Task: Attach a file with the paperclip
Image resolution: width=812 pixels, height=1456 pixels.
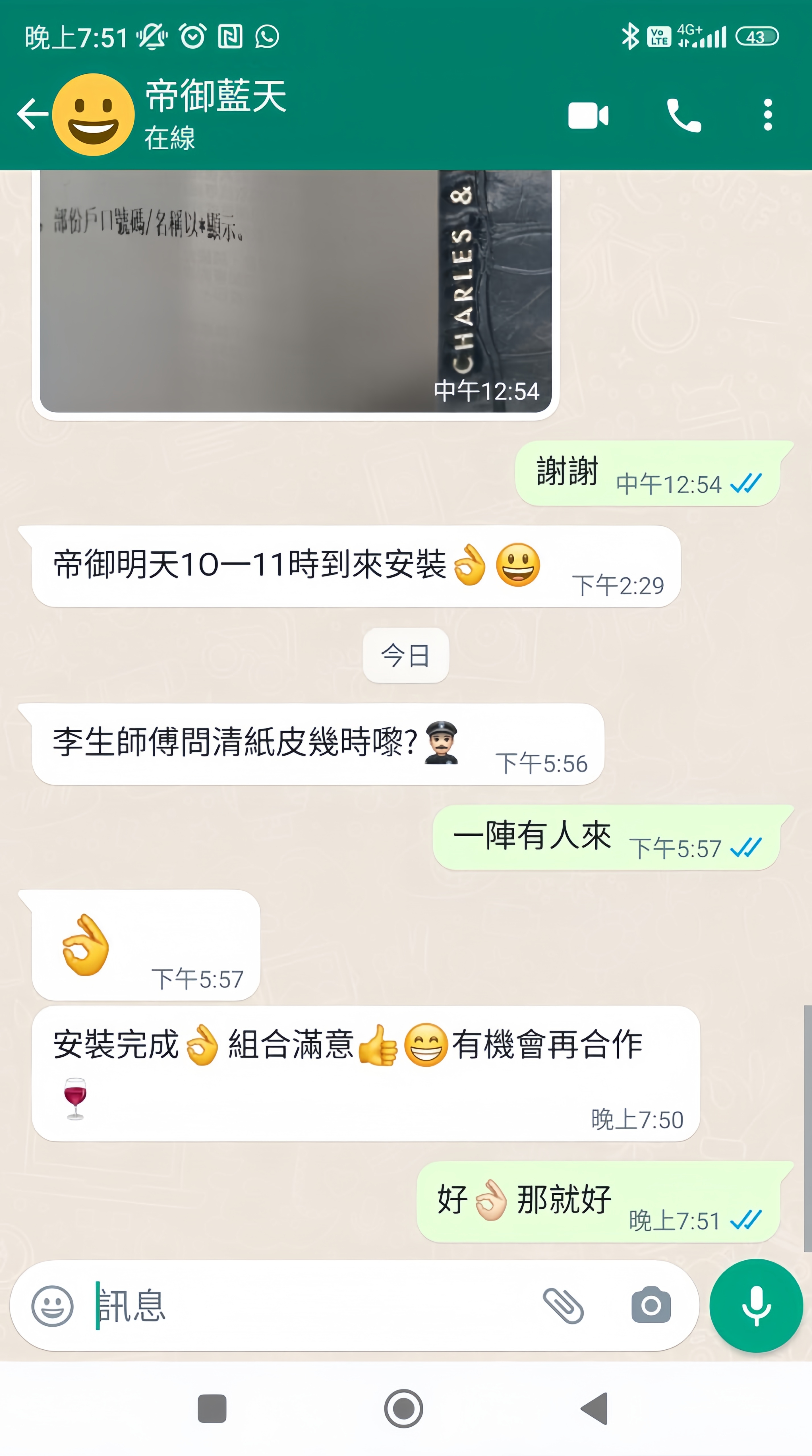Action: pos(563,1306)
